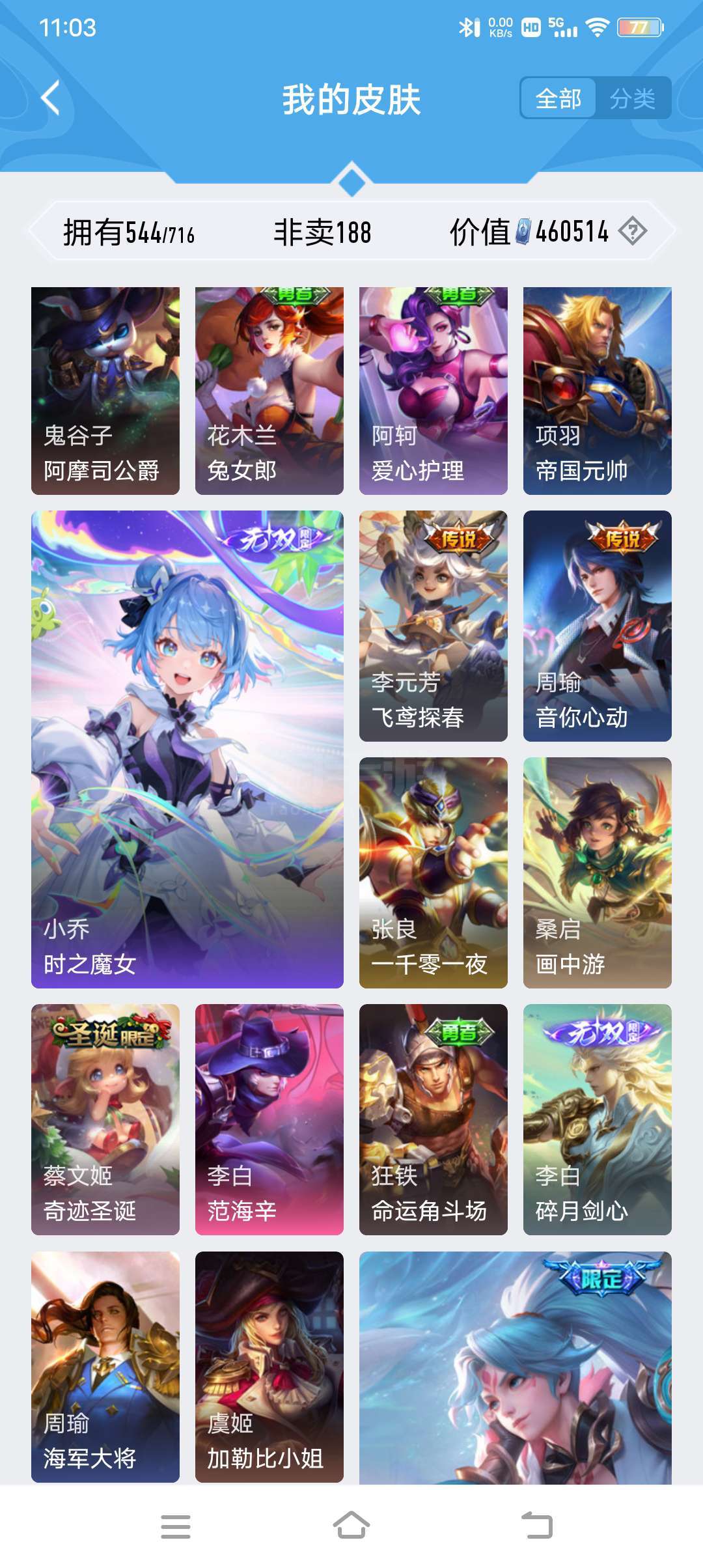Open 鬼谷子 阿摩司公爵 skin

(105, 391)
